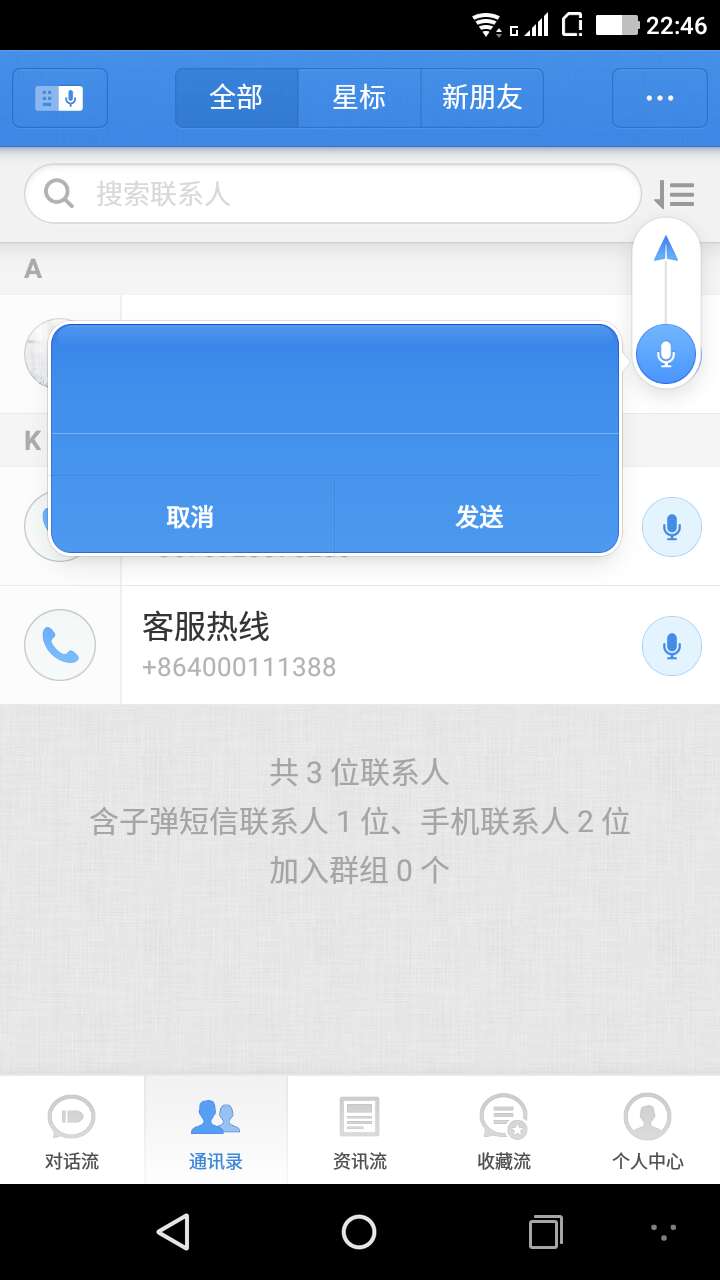The image size is (720, 1280).
Task: Switch to the 星标 tab
Action: coord(359,97)
